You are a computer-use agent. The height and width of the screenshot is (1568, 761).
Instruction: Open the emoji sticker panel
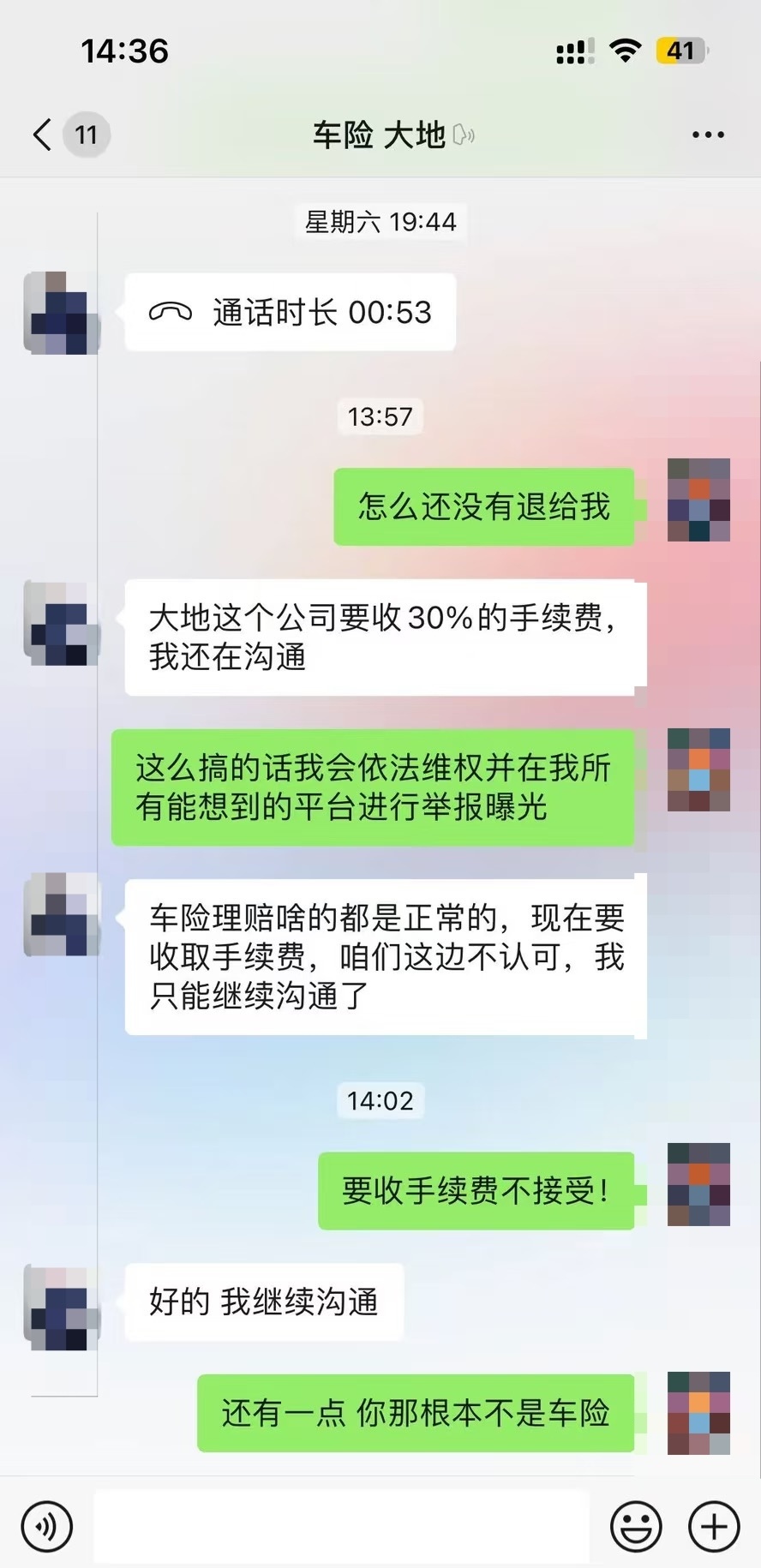636,1526
